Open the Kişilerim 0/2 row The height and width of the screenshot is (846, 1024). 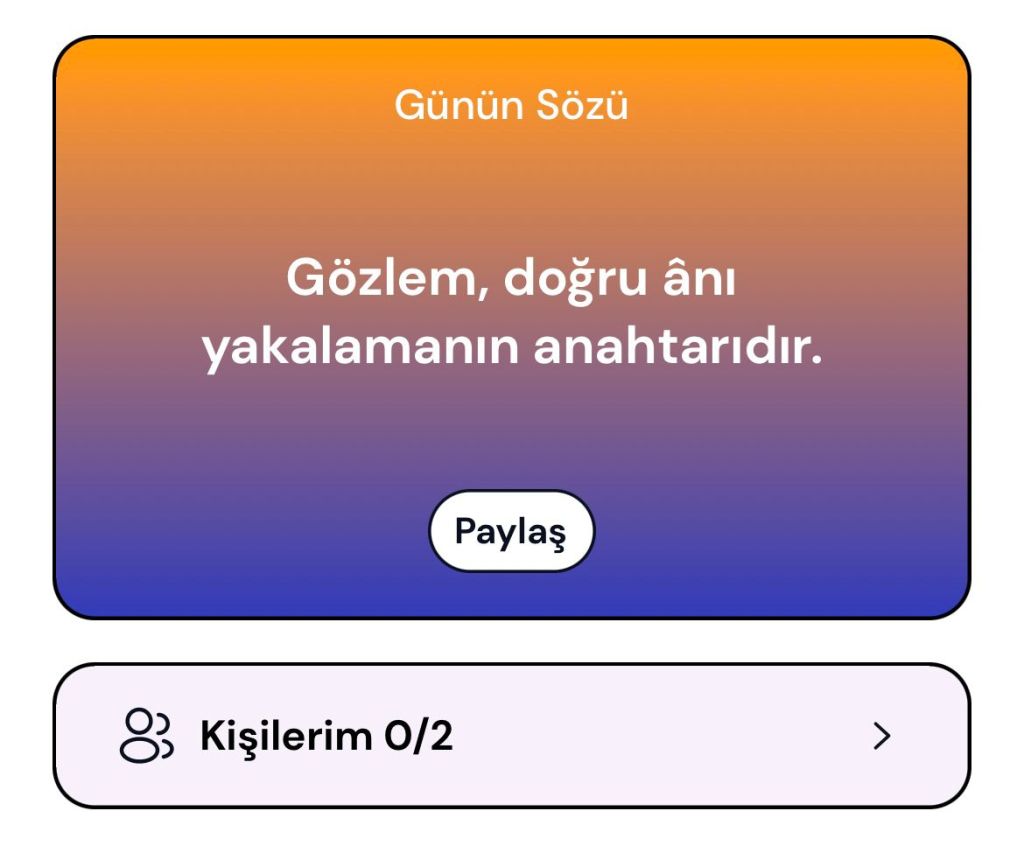[511, 736]
